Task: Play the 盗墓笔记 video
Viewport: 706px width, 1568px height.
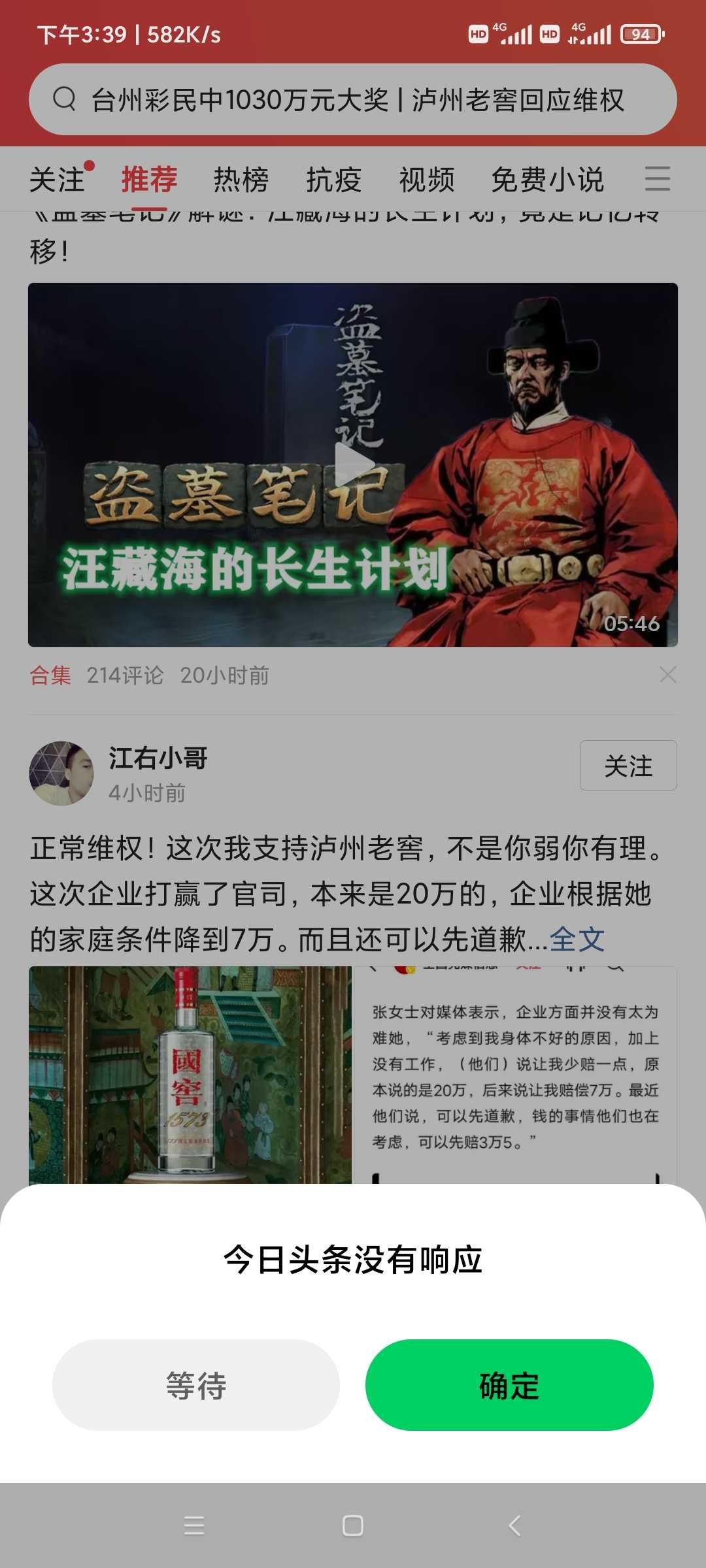Action: 354,465
